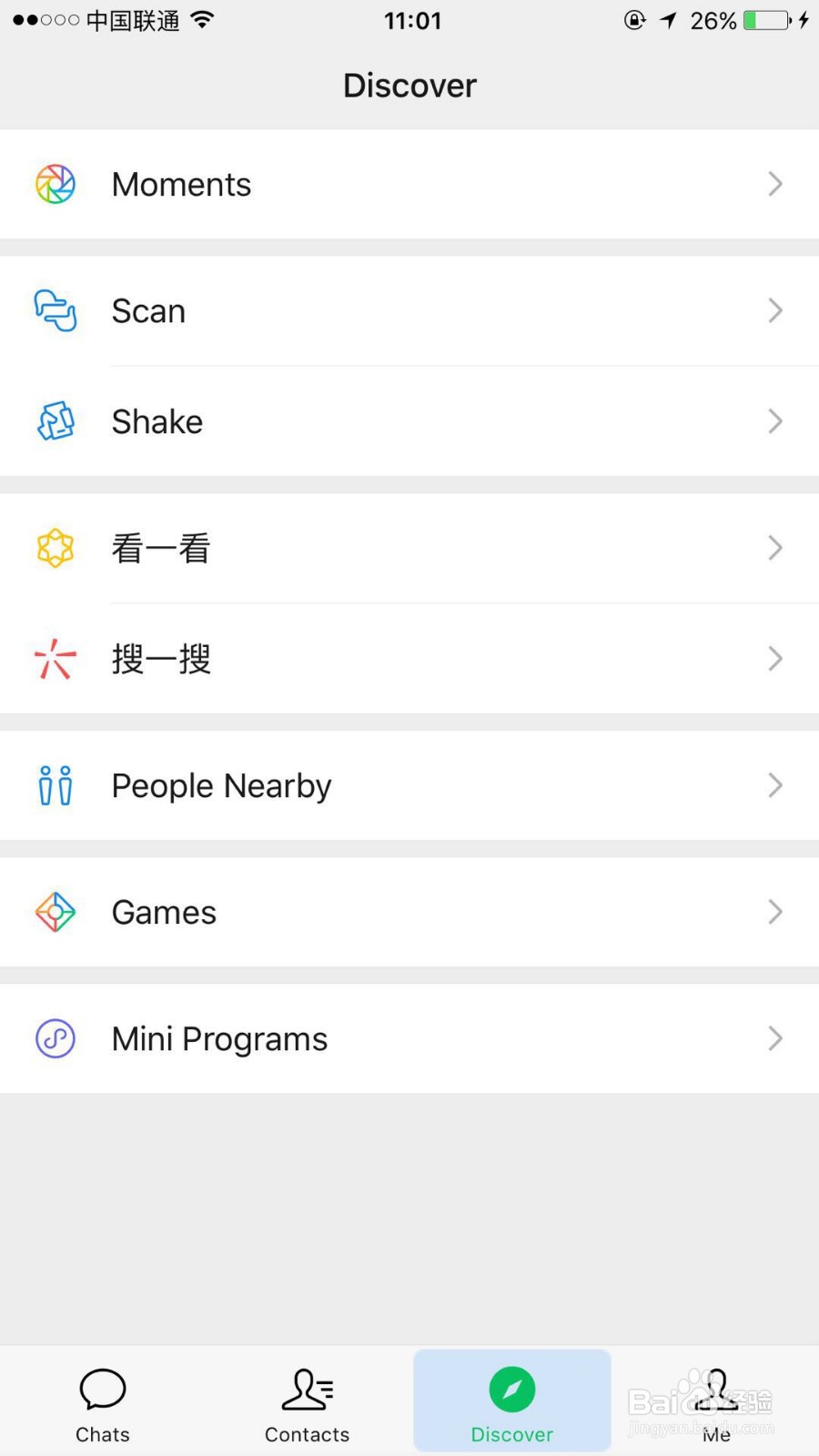Open Games via the colorful diamond icon

tap(55, 911)
